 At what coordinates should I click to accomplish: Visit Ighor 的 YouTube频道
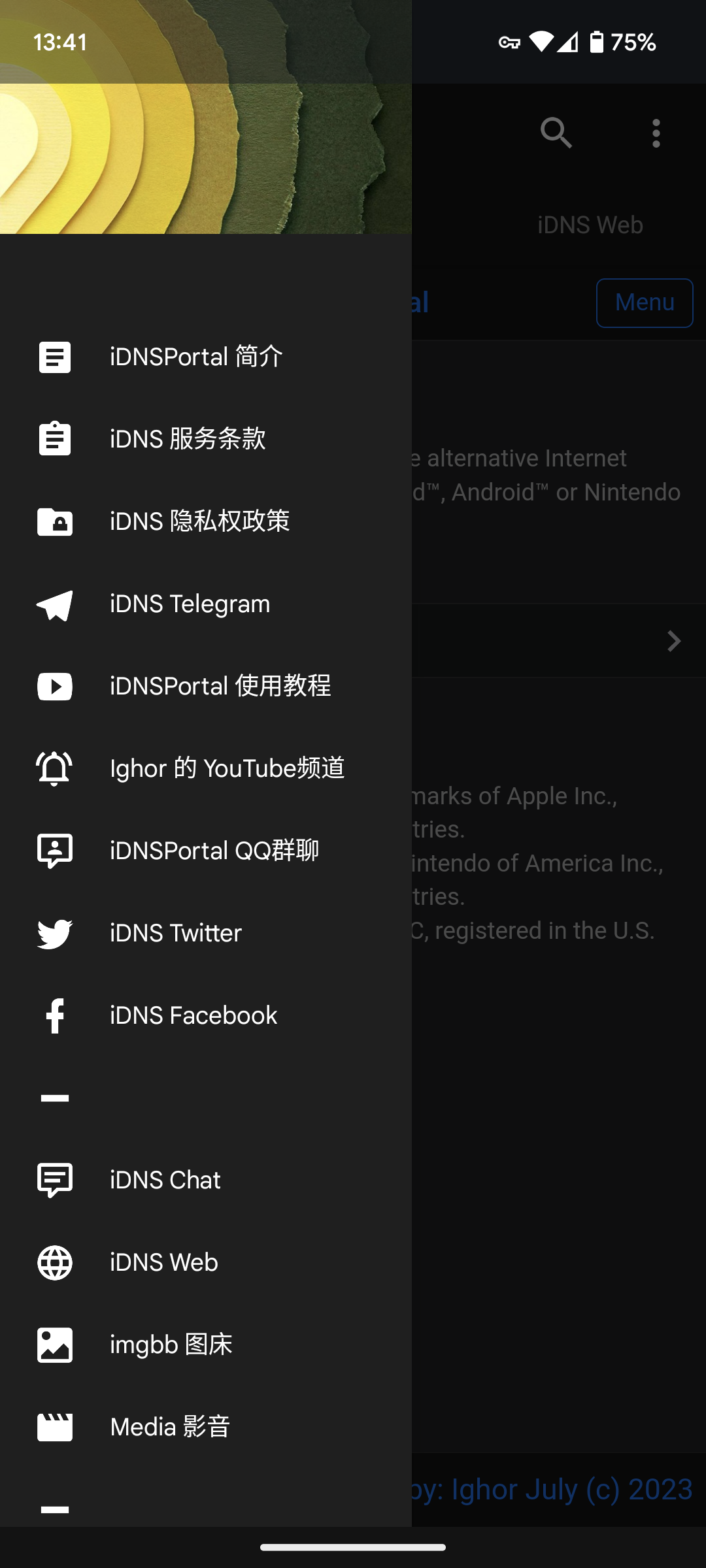[227, 768]
